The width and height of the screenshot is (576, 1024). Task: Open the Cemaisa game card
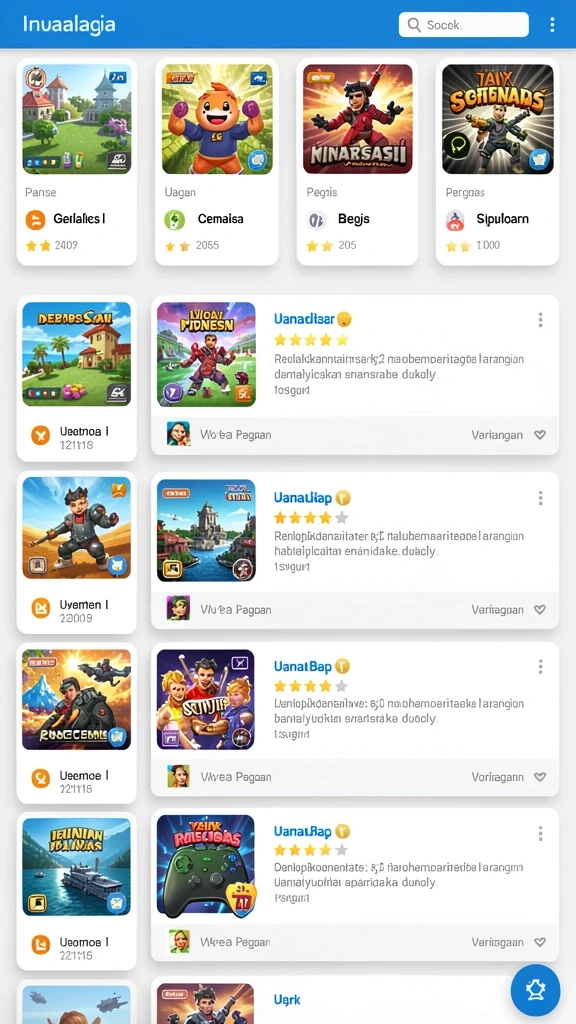pos(217,161)
